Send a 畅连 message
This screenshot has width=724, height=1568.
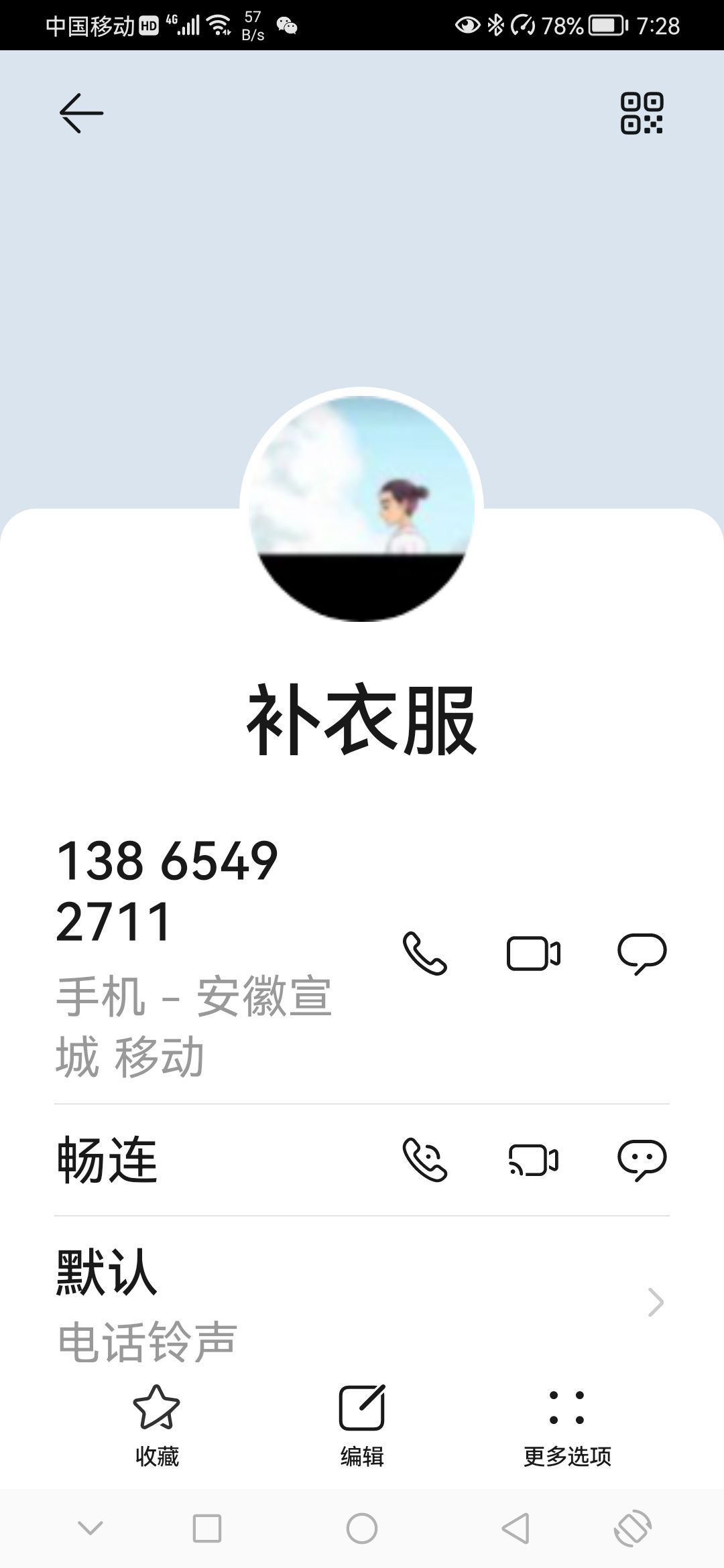click(642, 1160)
